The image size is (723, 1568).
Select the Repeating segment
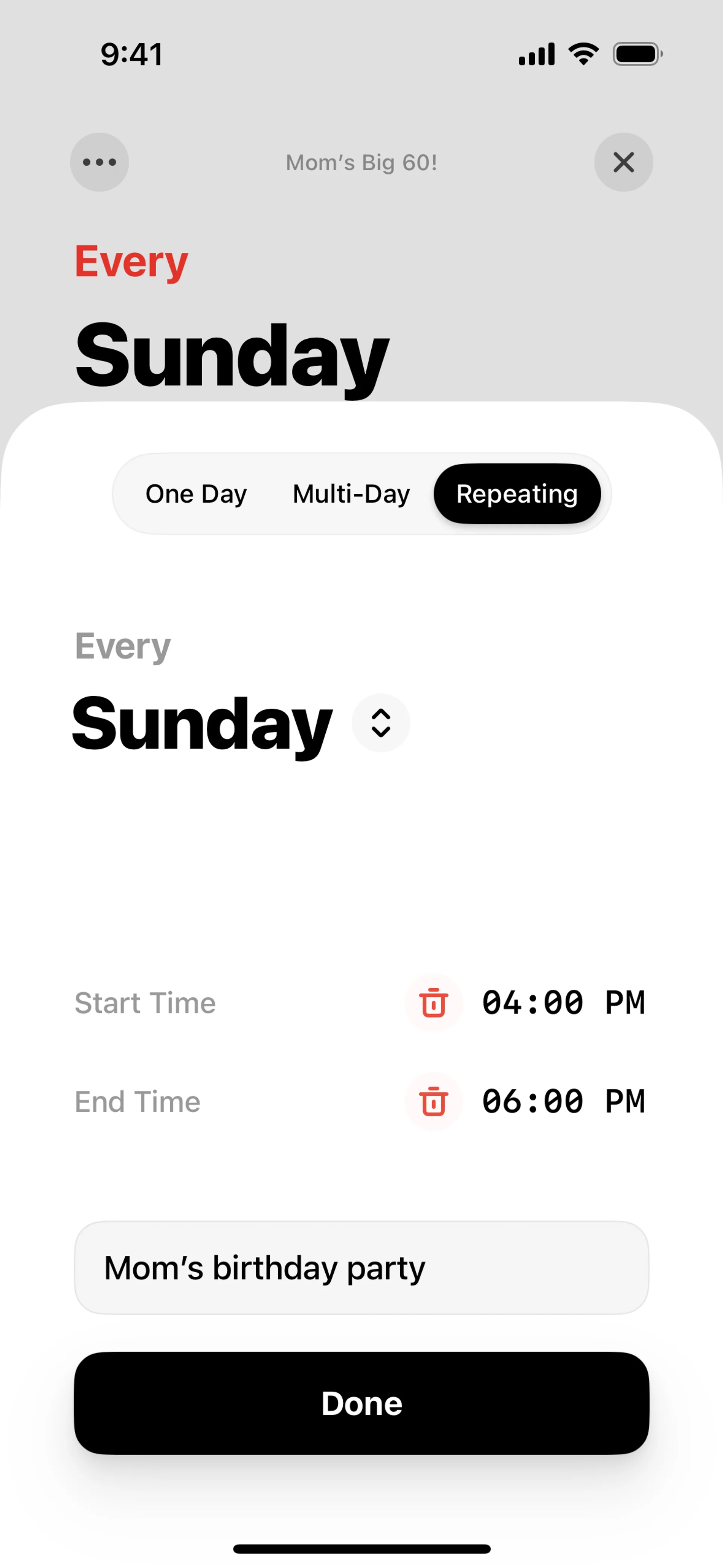[x=517, y=494]
